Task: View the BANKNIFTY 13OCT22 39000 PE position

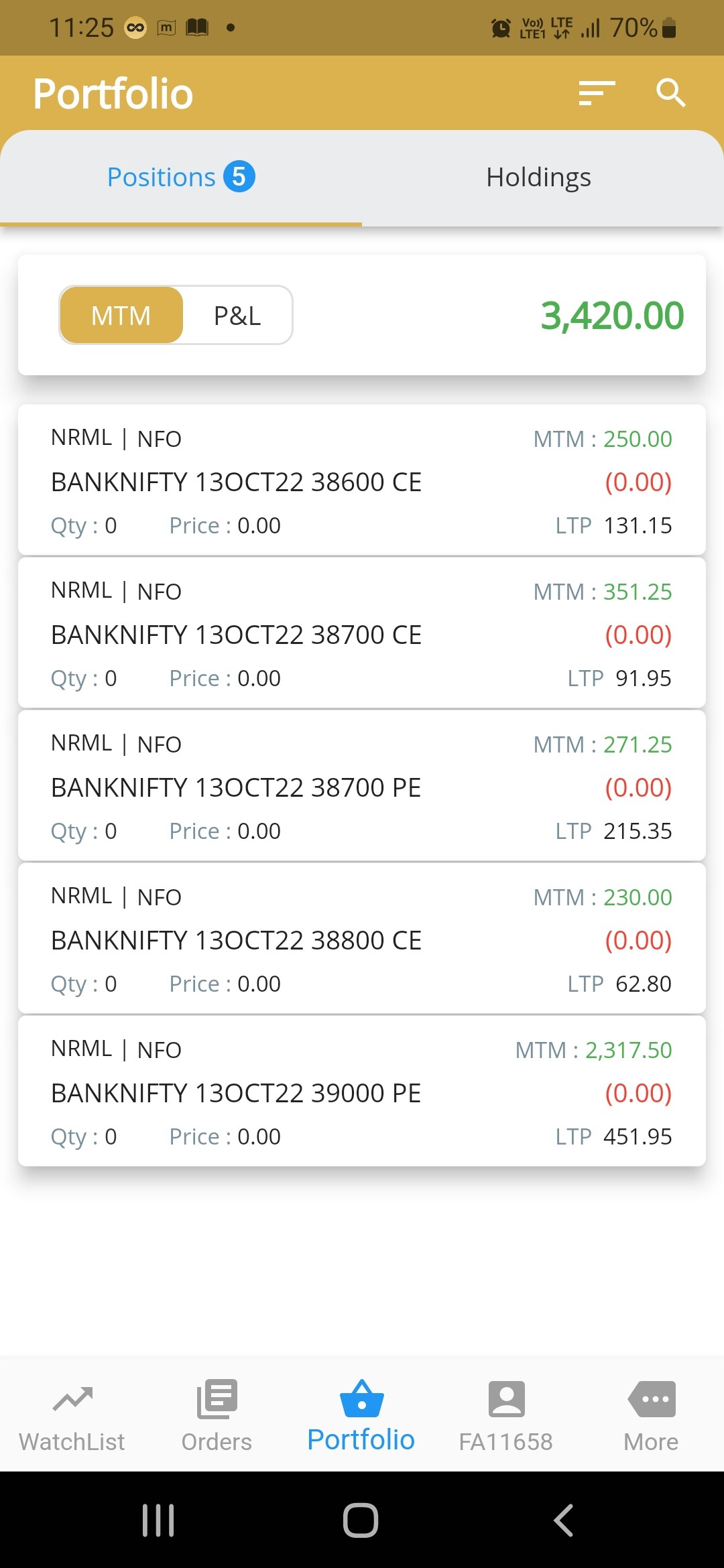Action: [x=362, y=1092]
